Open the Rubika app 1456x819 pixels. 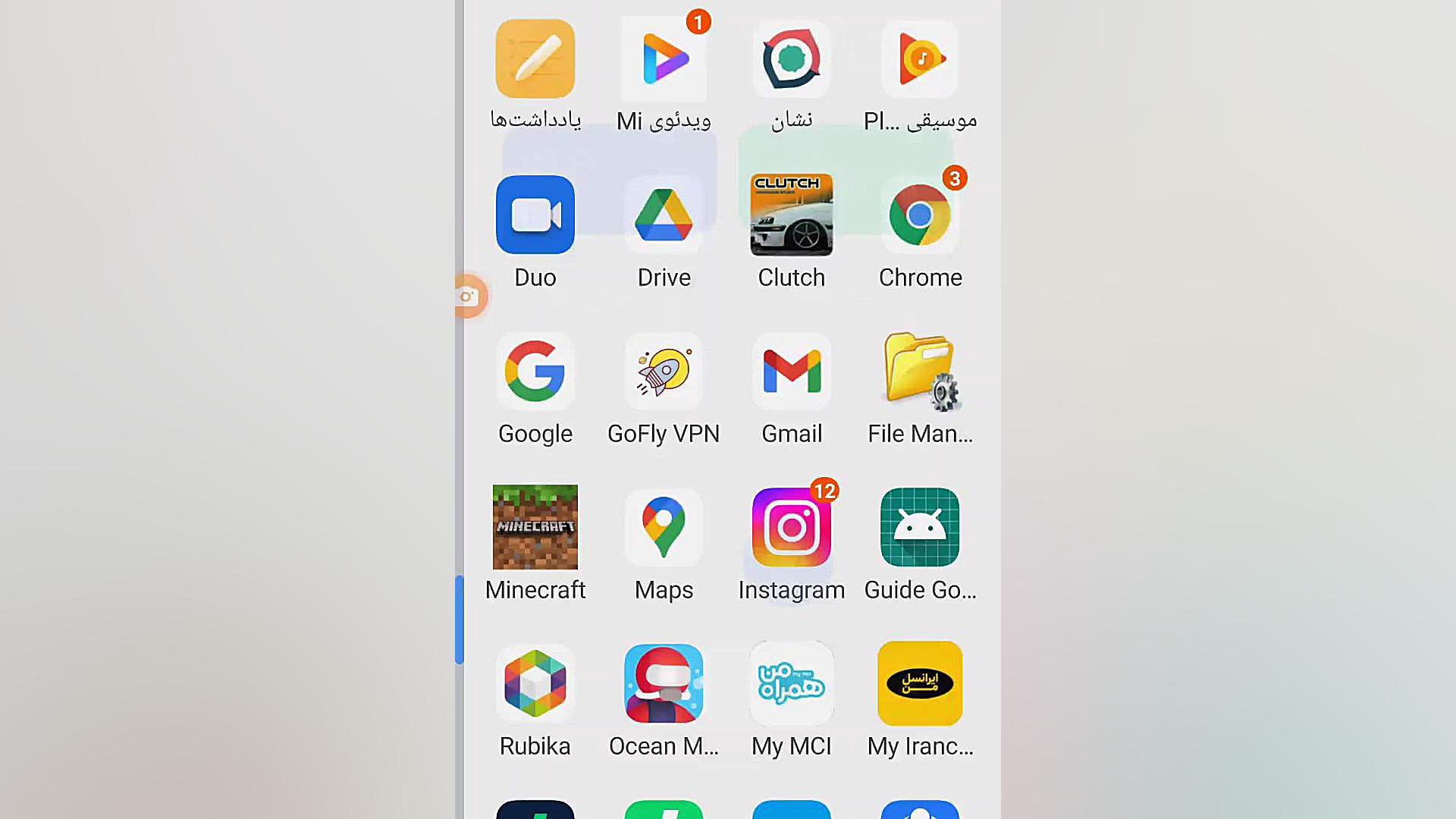click(535, 683)
